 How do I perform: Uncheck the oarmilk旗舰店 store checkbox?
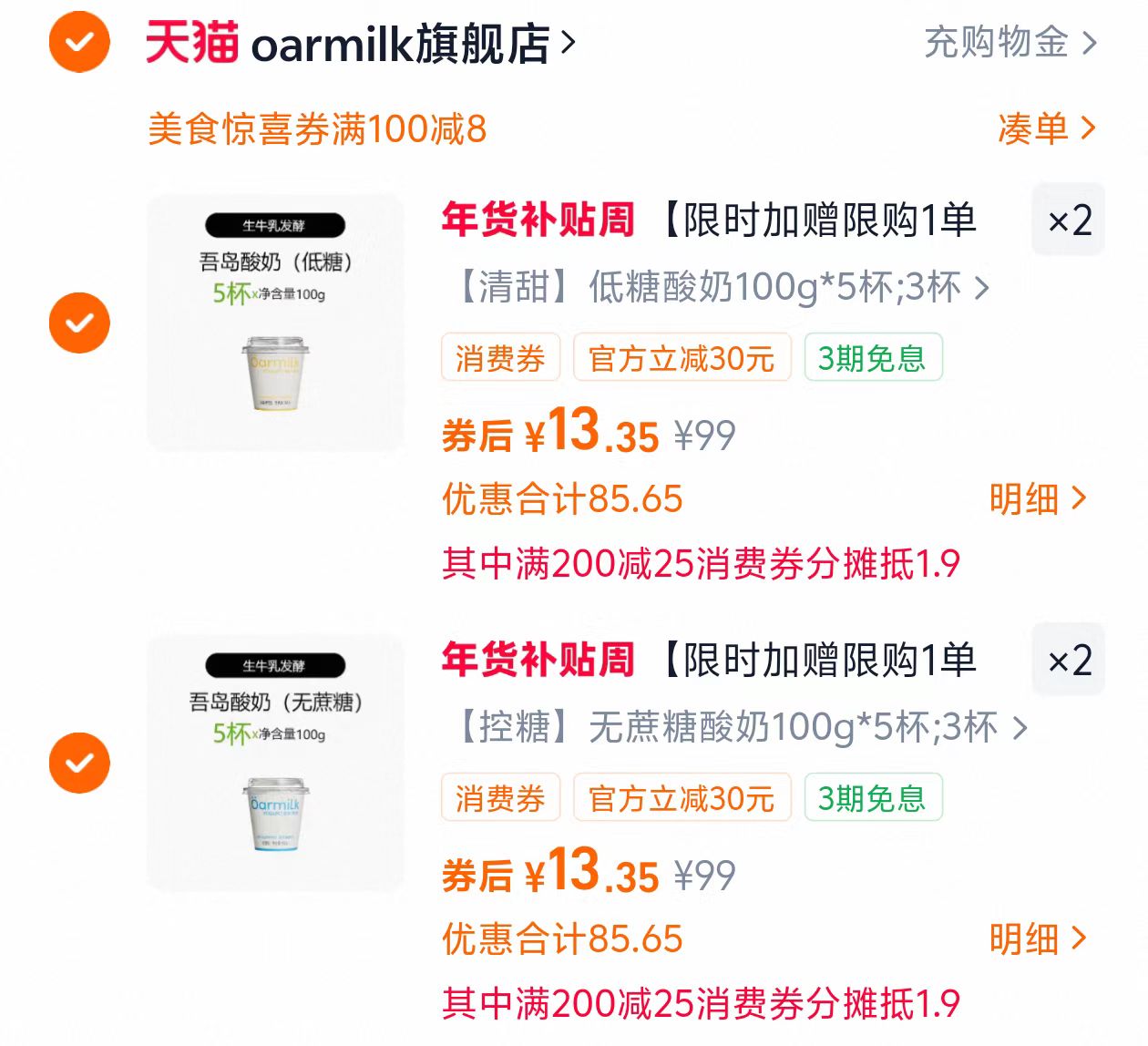point(79,42)
